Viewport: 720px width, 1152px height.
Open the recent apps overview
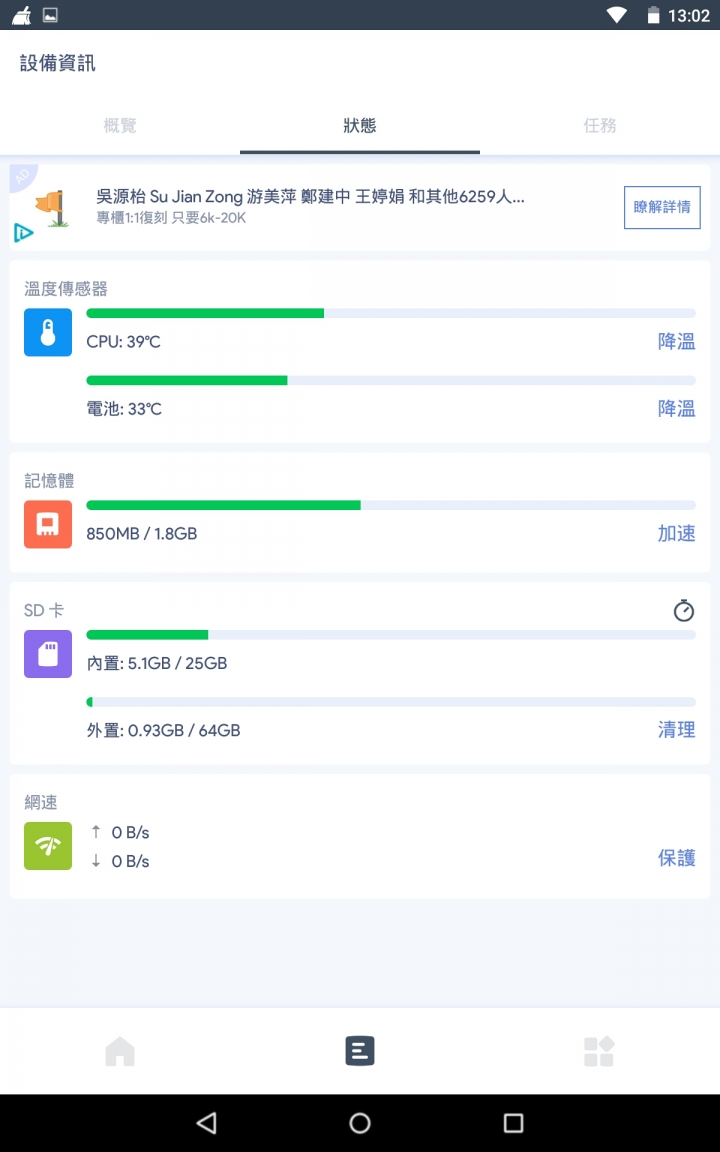tap(513, 1122)
